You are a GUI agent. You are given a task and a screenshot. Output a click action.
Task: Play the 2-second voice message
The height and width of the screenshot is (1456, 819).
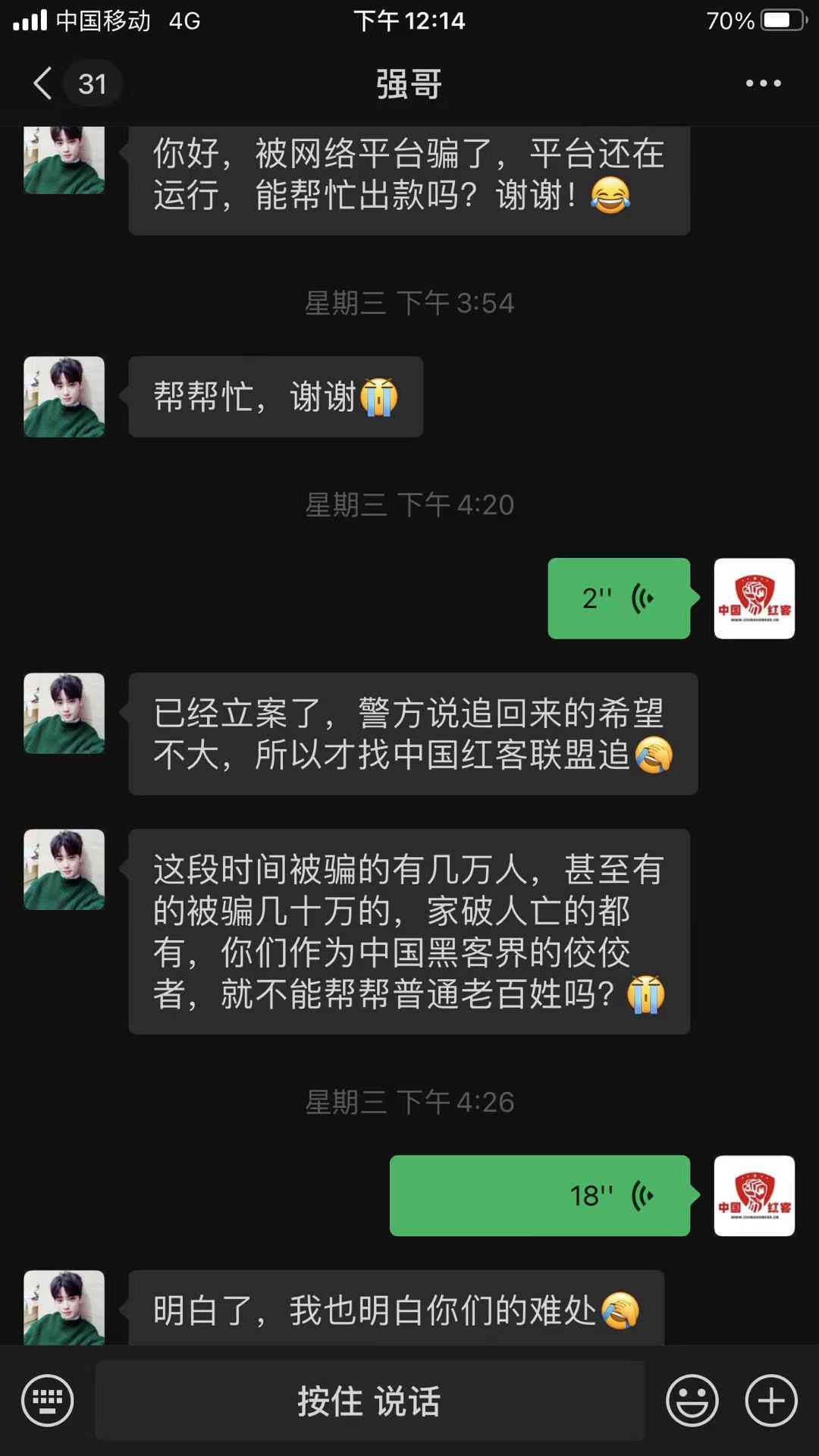(619, 598)
